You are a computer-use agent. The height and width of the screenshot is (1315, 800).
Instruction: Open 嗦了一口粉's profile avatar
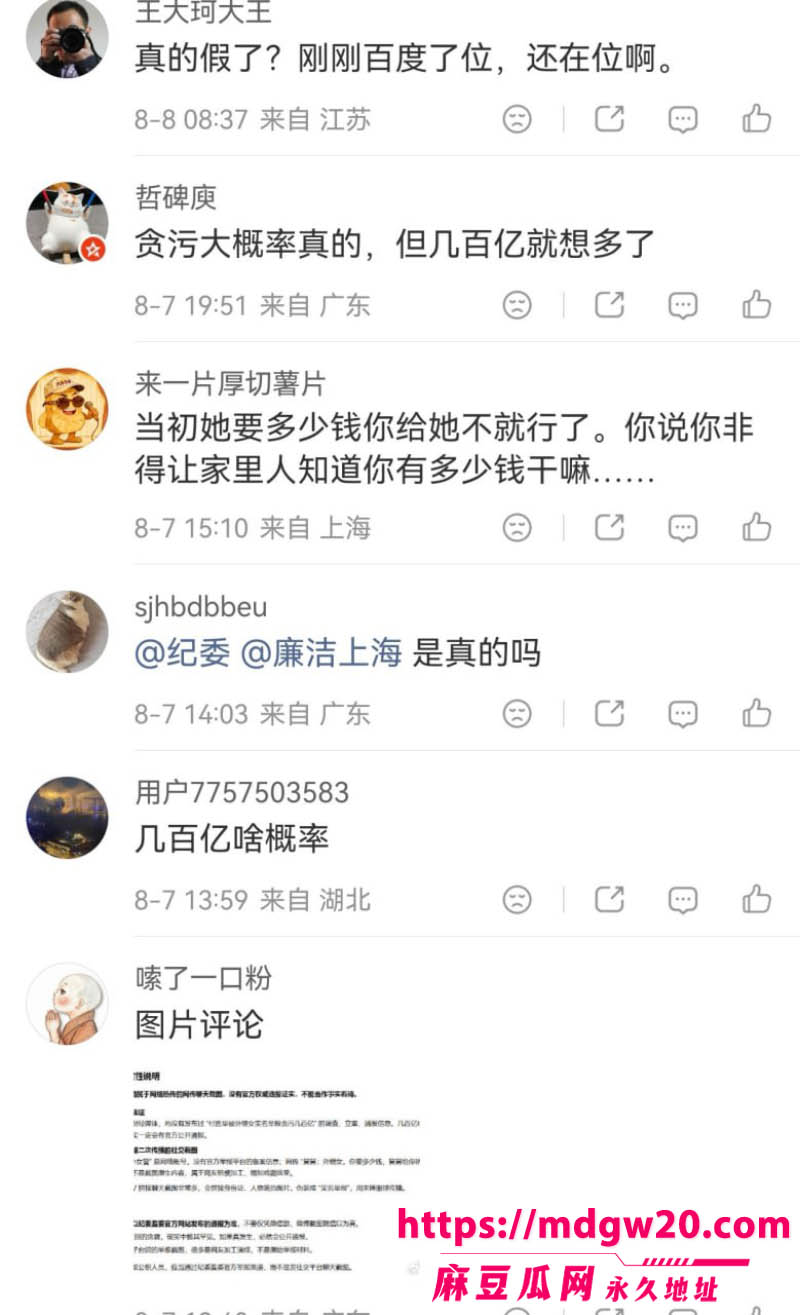pos(67,1004)
